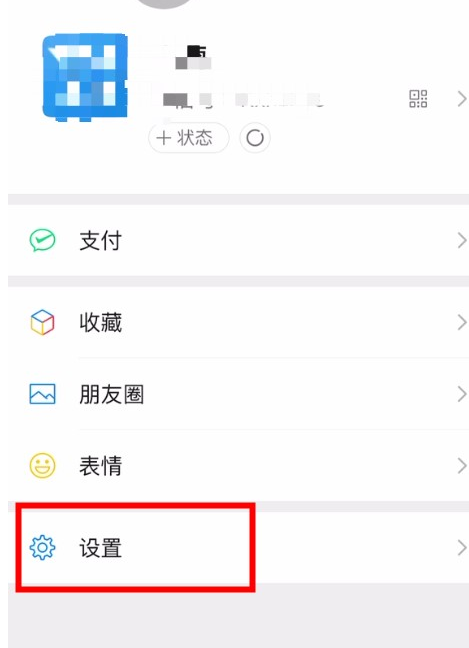This screenshot has width=469, height=648.
Task: Open 设置 settings
Action: 238,548
